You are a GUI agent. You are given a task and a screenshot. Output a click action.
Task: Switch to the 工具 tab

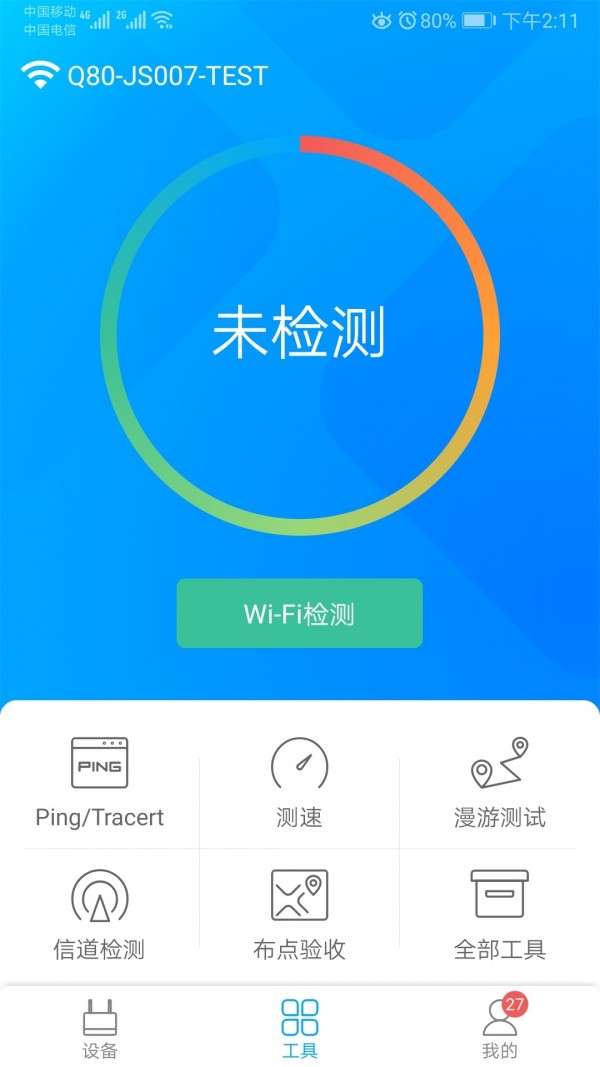point(299,1028)
